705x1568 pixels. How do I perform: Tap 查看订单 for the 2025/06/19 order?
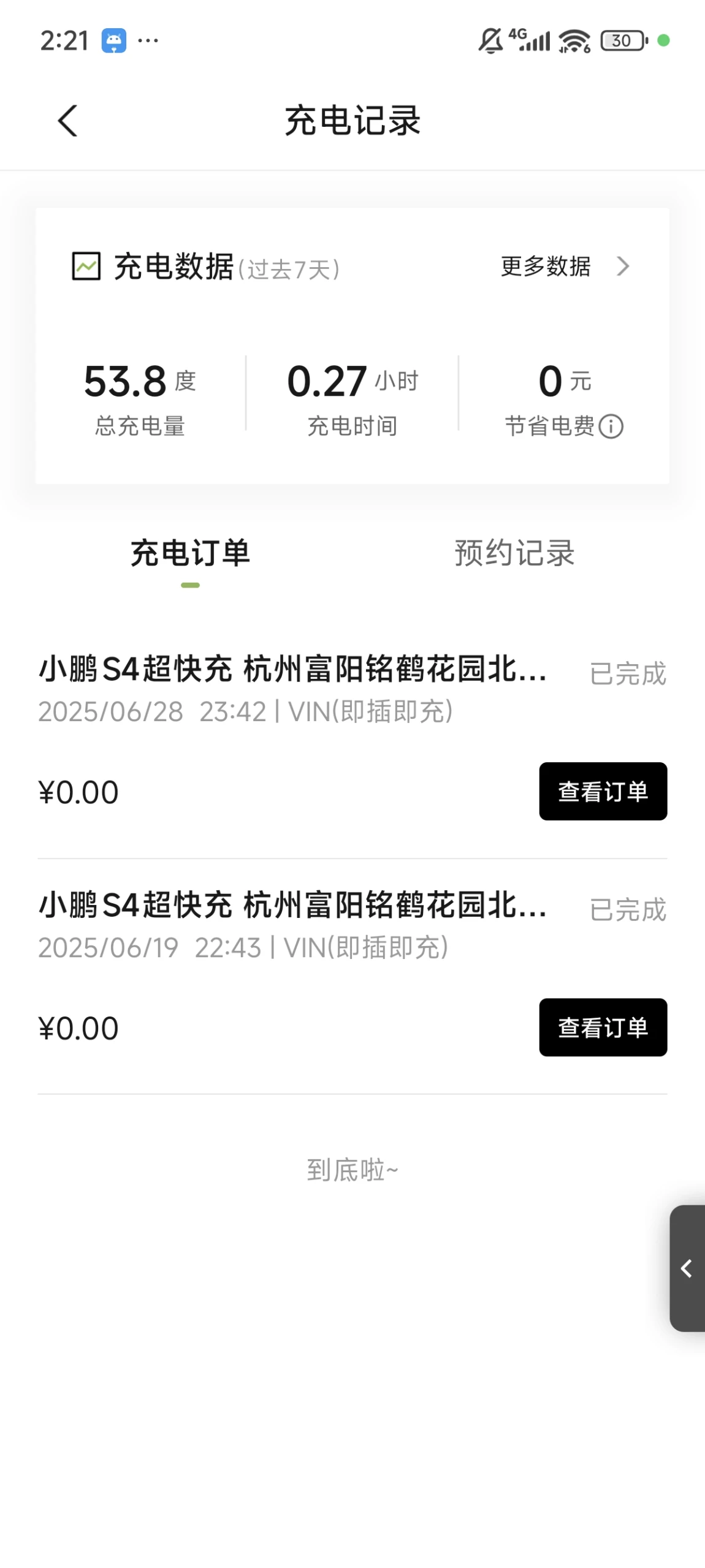tap(603, 1027)
